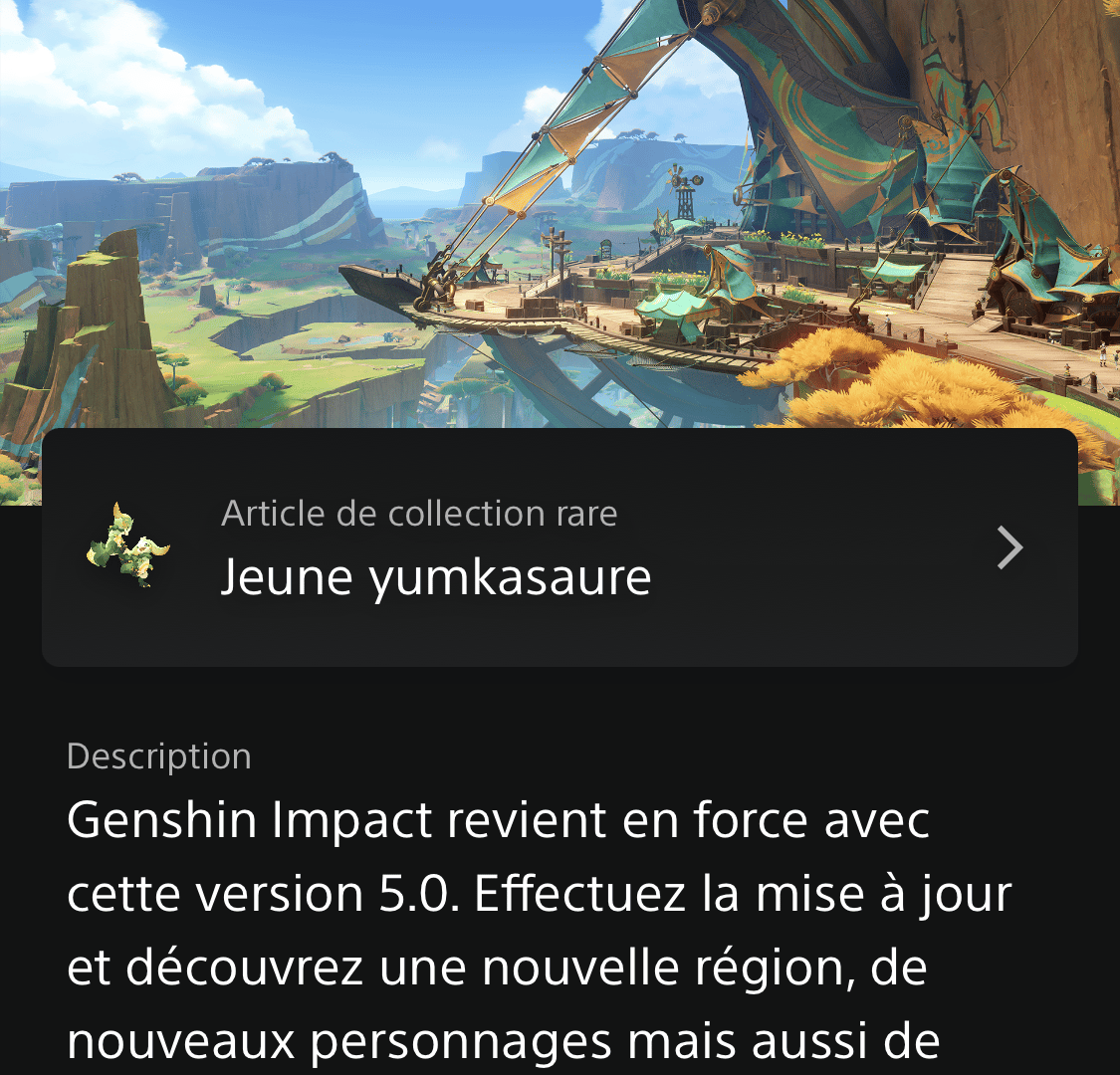
Task: Open the Jeune yumkasaure collectible card
Action: click(560, 547)
